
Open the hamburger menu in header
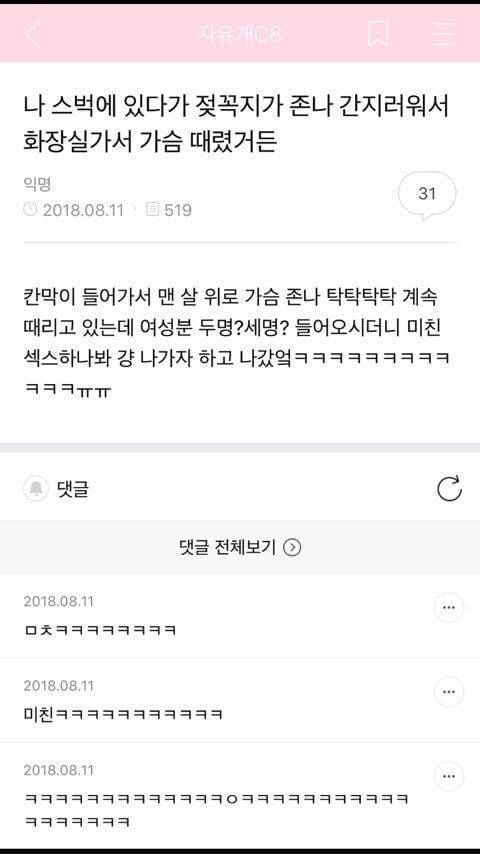(444, 34)
